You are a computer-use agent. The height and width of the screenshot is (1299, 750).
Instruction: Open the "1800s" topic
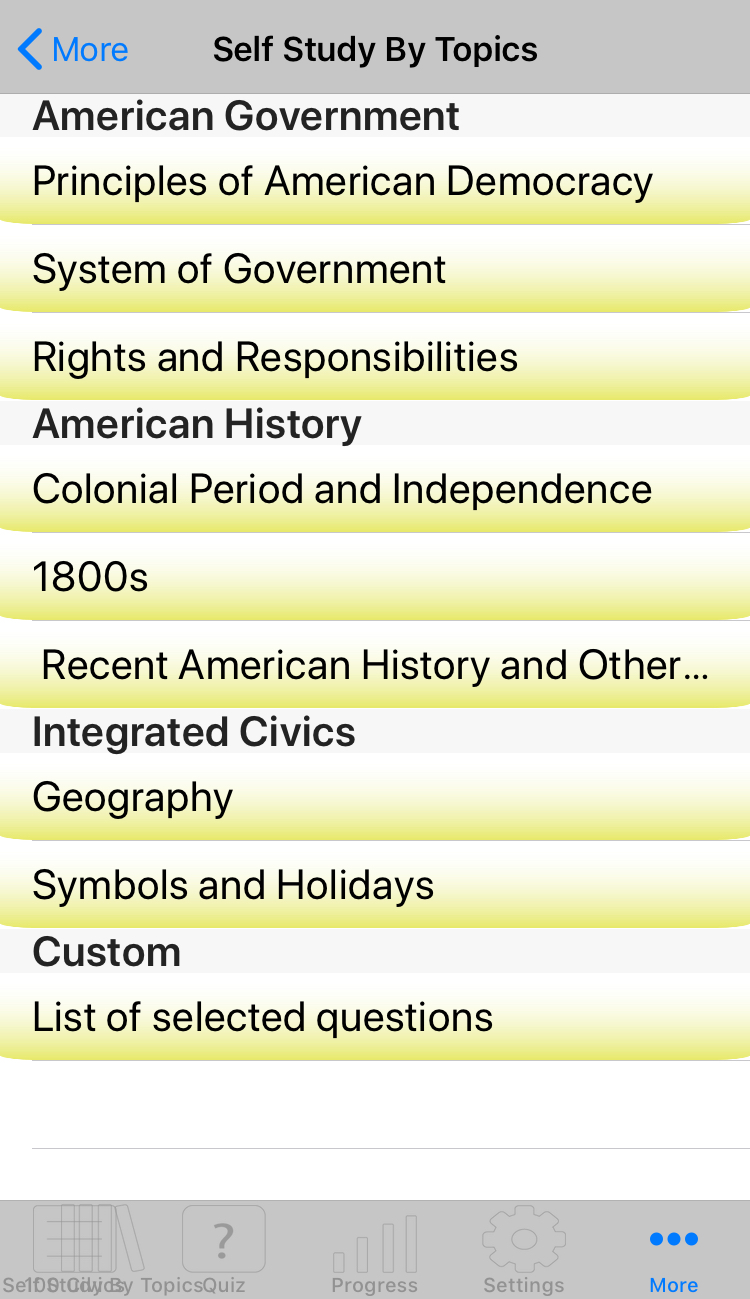tap(90, 576)
